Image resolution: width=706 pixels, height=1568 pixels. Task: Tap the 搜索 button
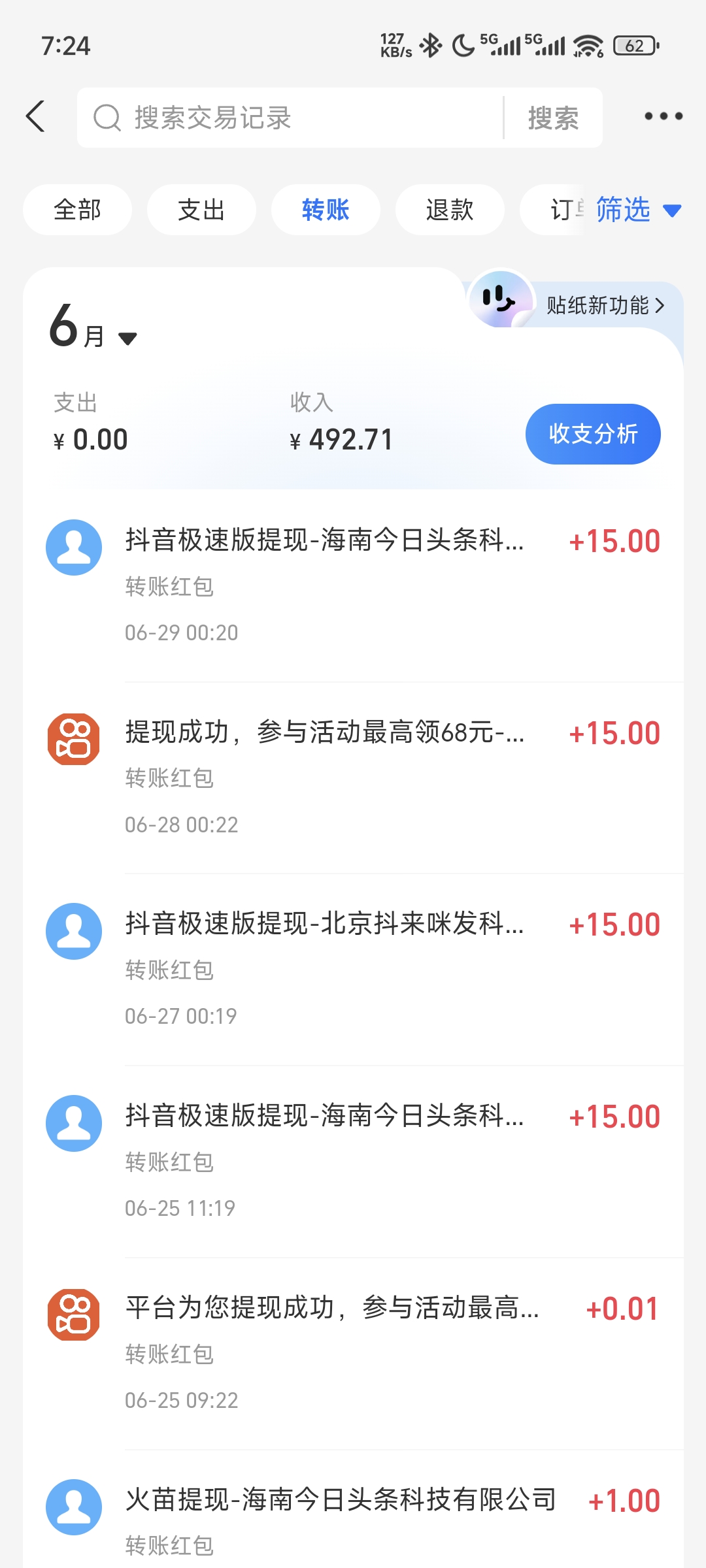pyautogui.click(x=553, y=118)
